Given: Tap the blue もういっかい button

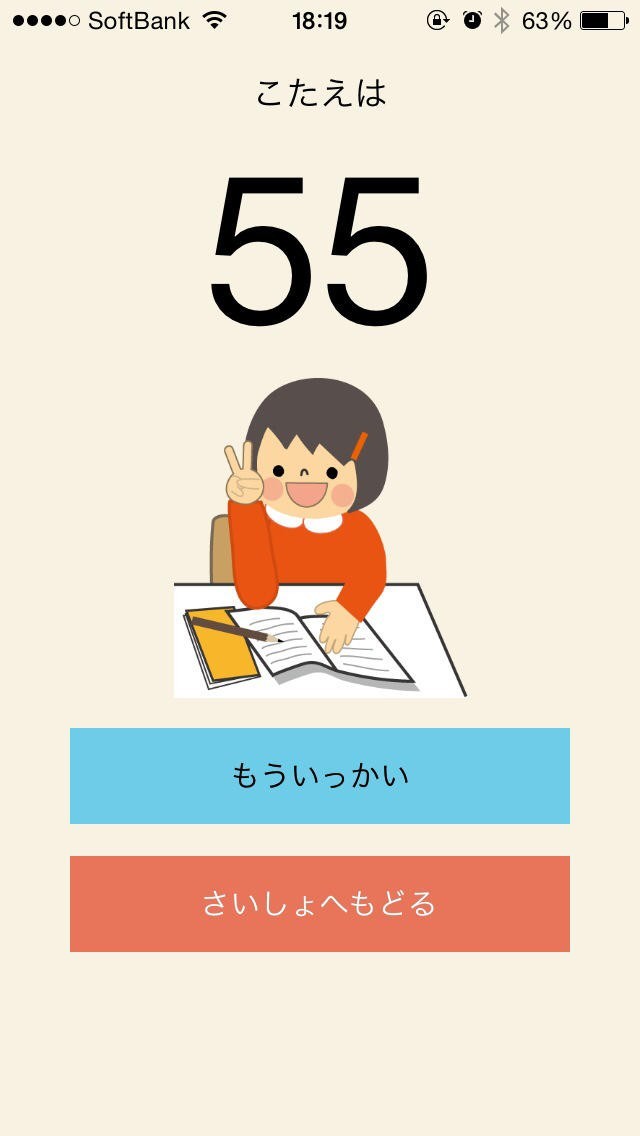Looking at the screenshot, I should click(320, 776).
